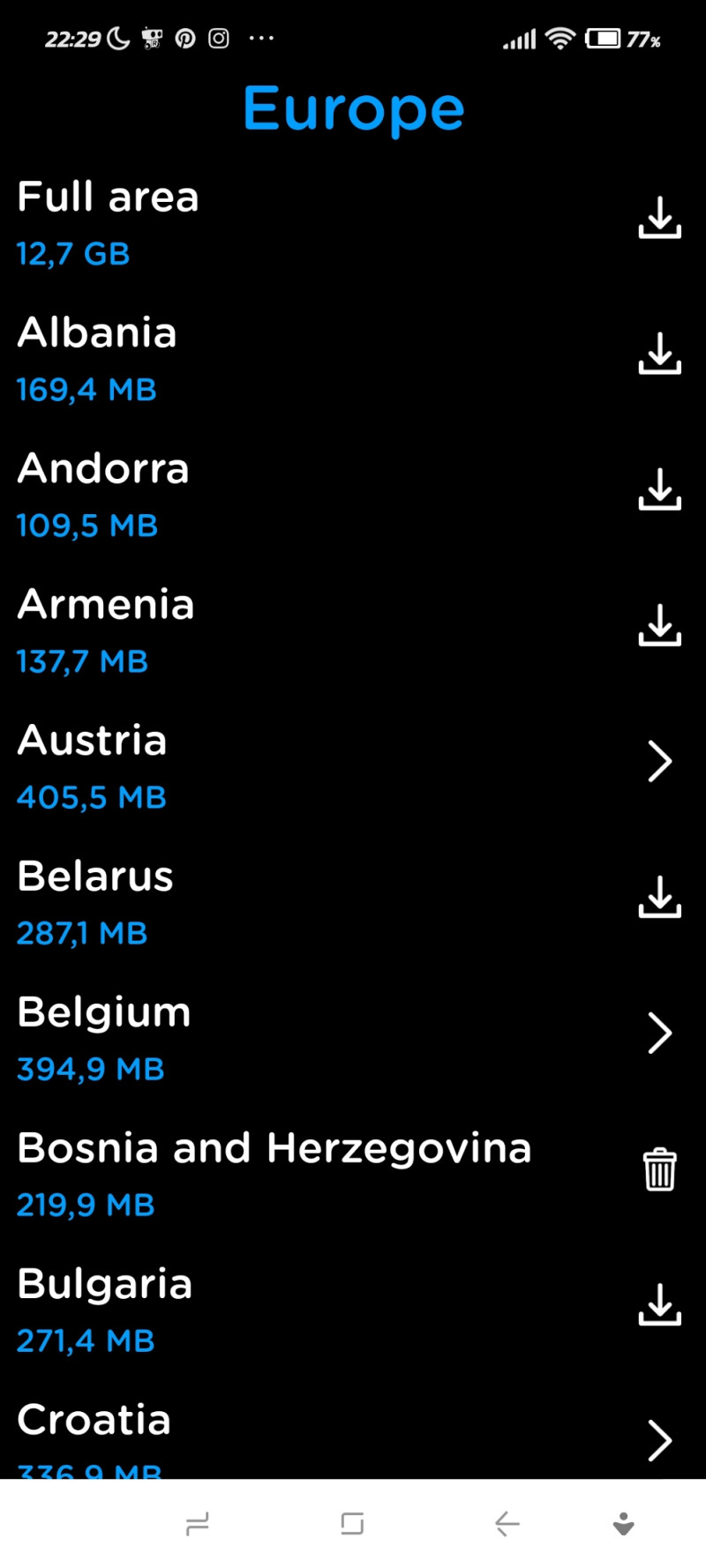Screen dimensions: 706x1568
Task: Tap the 405,5 MB size label for Austria
Action: [90, 797]
